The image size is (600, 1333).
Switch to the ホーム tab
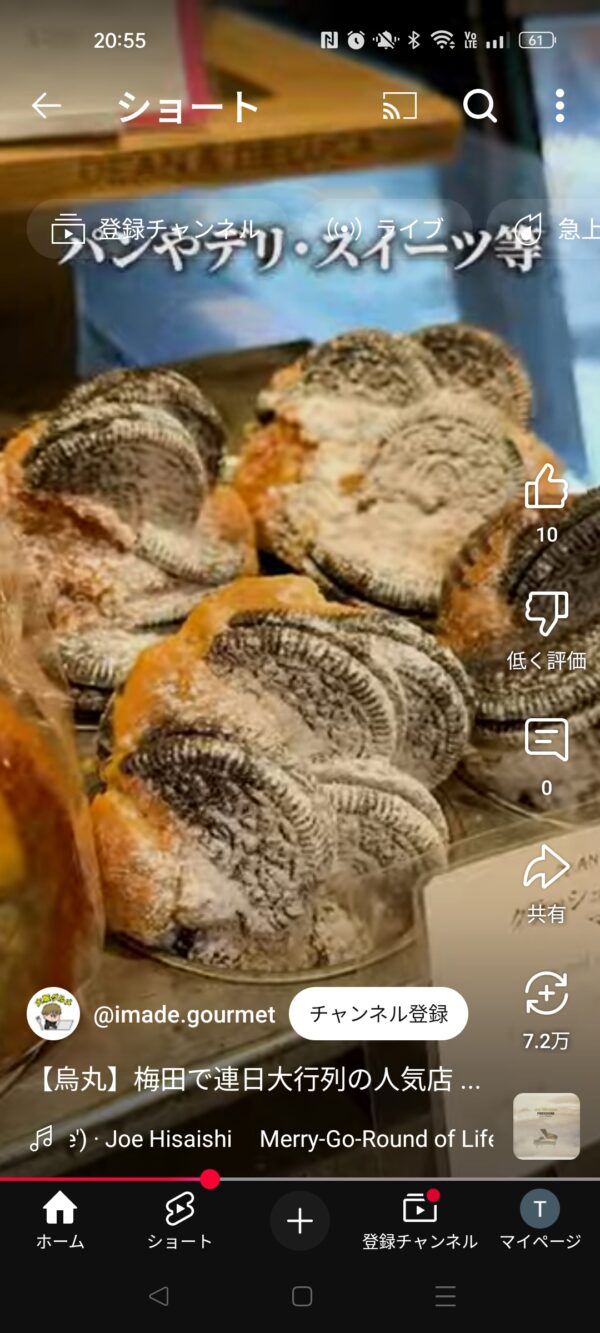[x=60, y=1221]
